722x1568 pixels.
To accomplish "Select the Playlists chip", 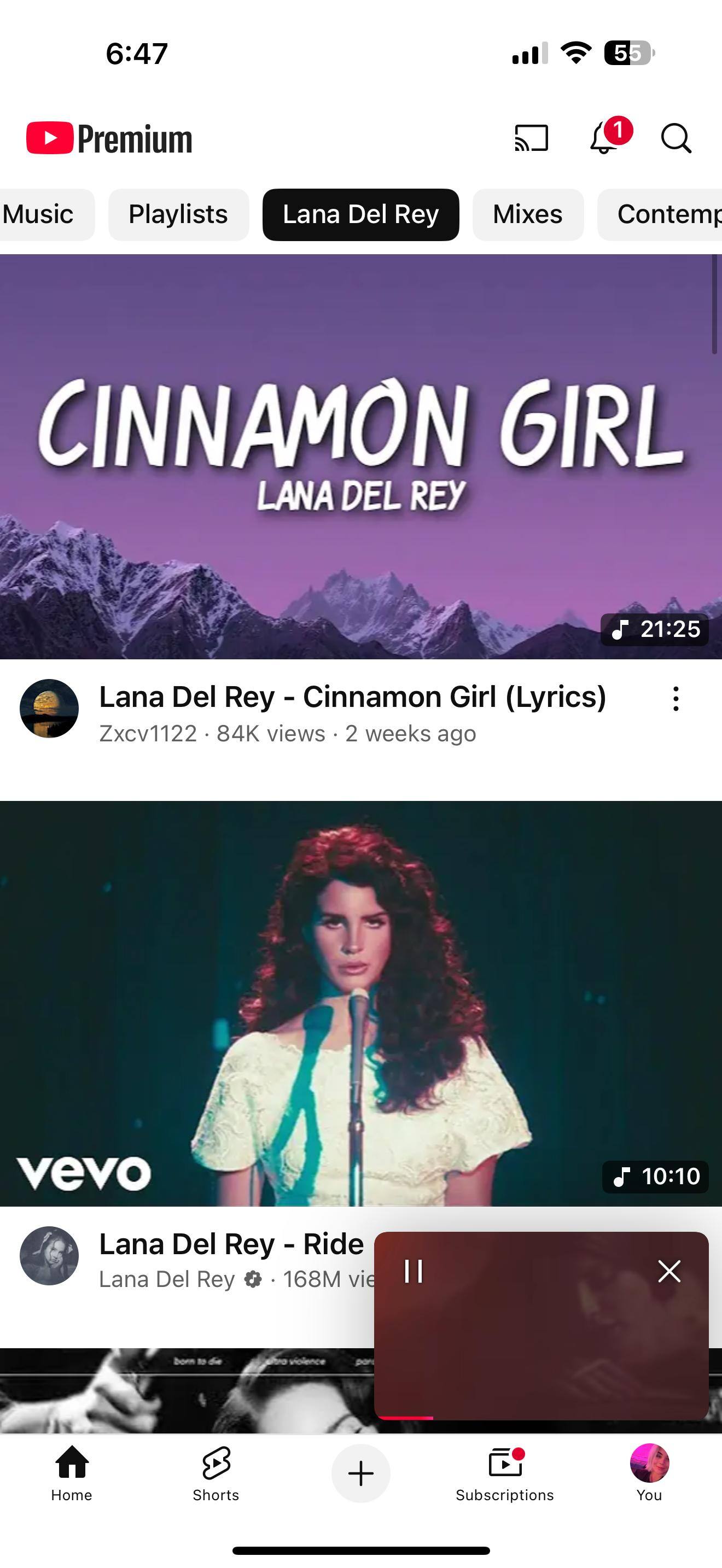I will pyautogui.click(x=178, y=214).
